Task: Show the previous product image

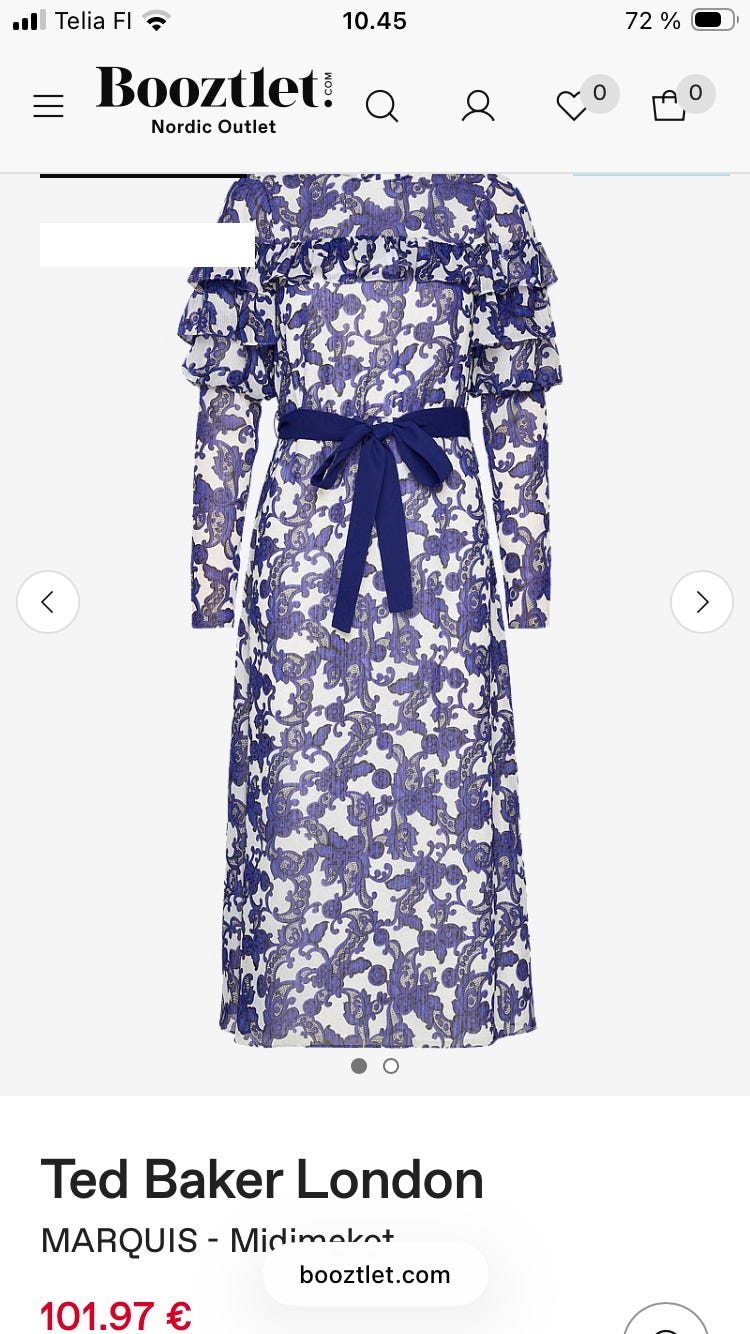Action: click(48, 601)
